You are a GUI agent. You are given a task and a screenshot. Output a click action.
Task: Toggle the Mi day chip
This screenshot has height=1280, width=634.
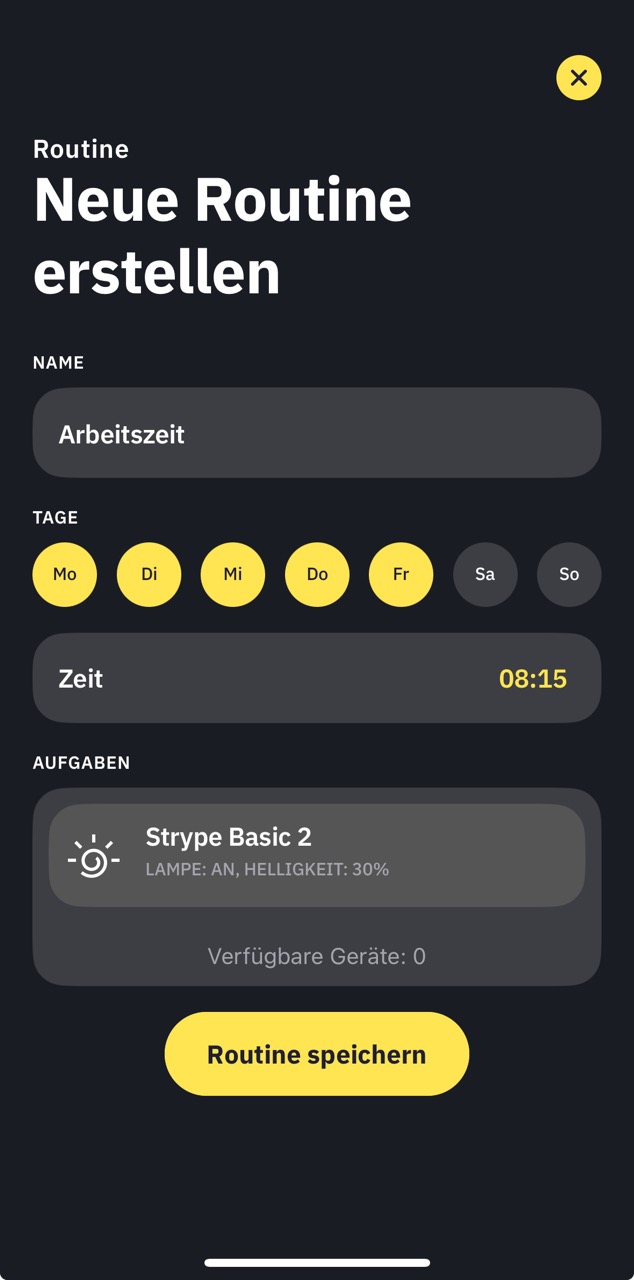coord(233,575)
